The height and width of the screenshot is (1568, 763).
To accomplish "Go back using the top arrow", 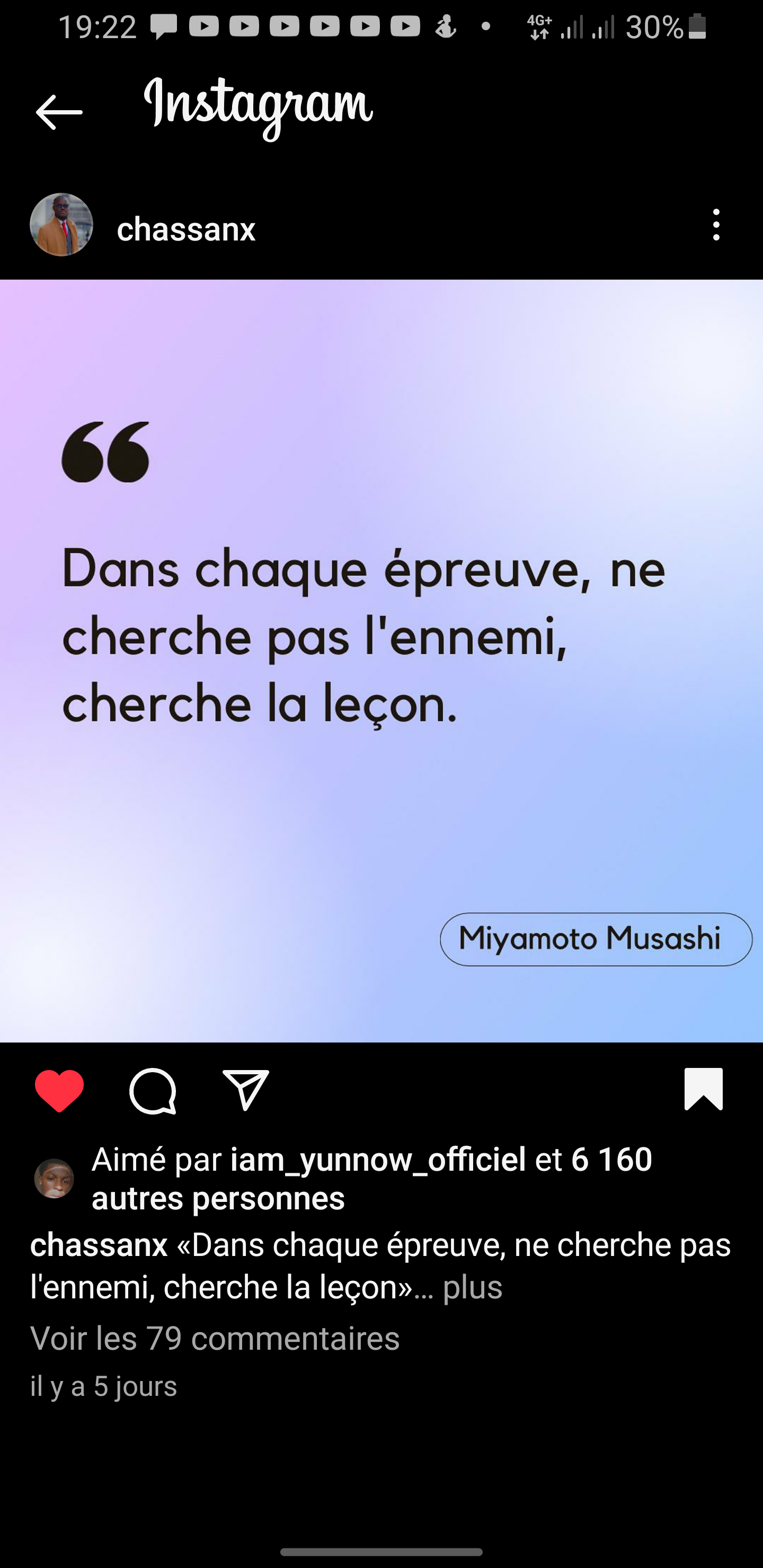I will (x=59, y=112).
